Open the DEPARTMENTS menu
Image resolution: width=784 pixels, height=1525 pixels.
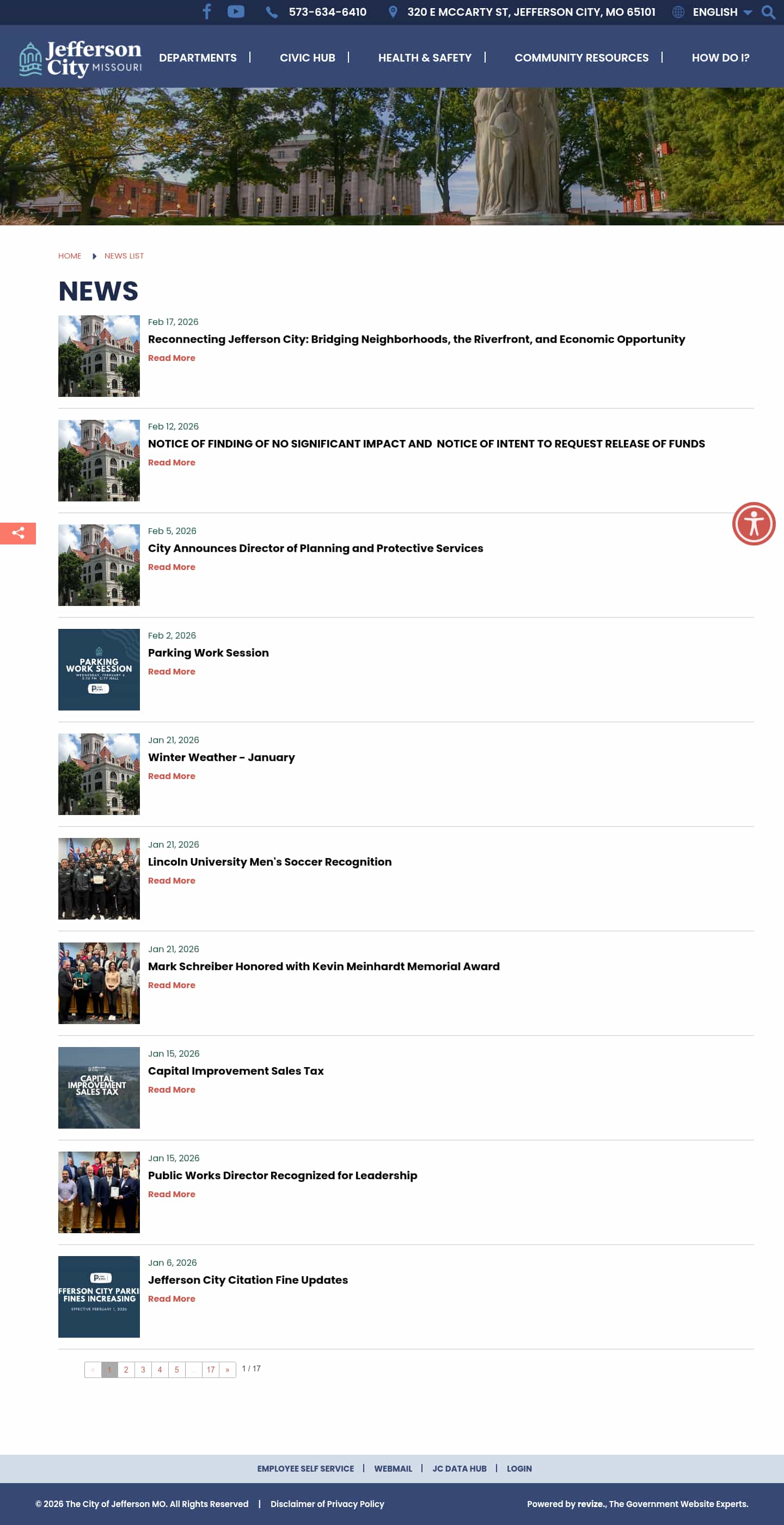click(198, 57)
